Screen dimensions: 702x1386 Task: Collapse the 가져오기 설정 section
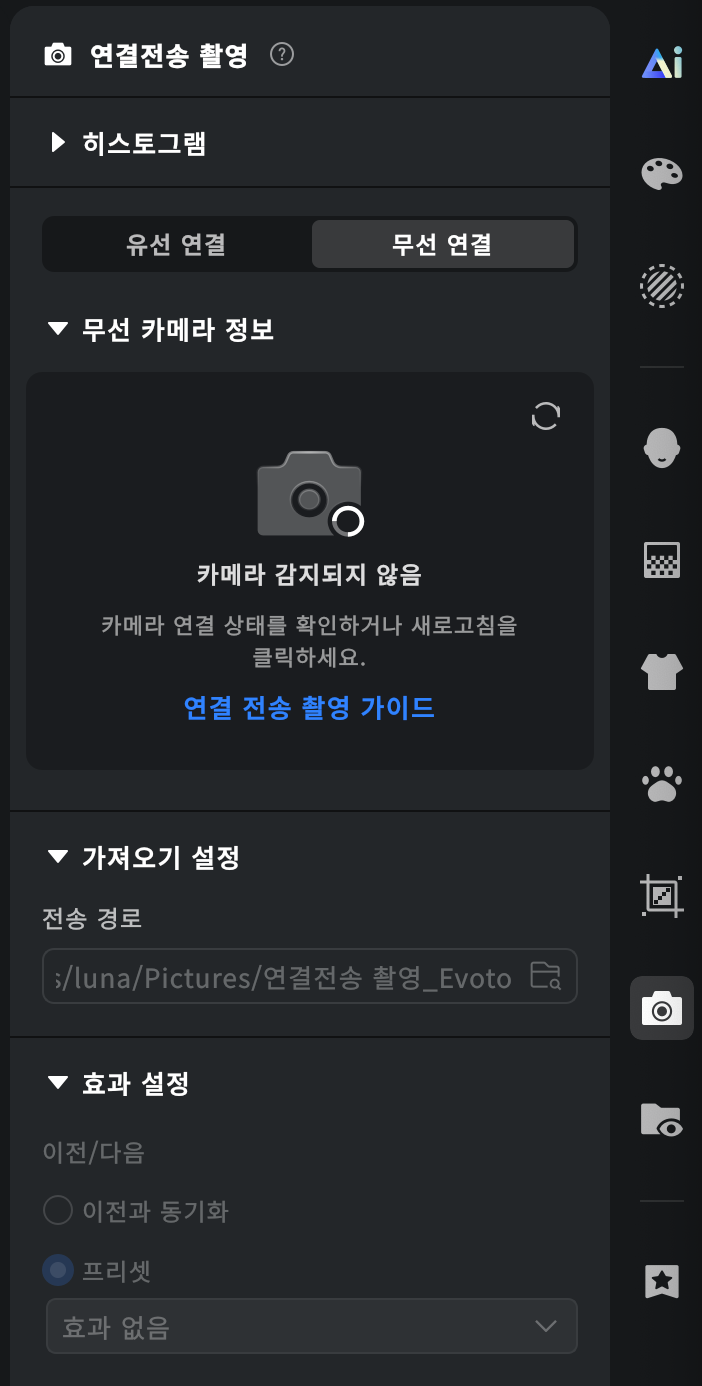pos(144,857)
